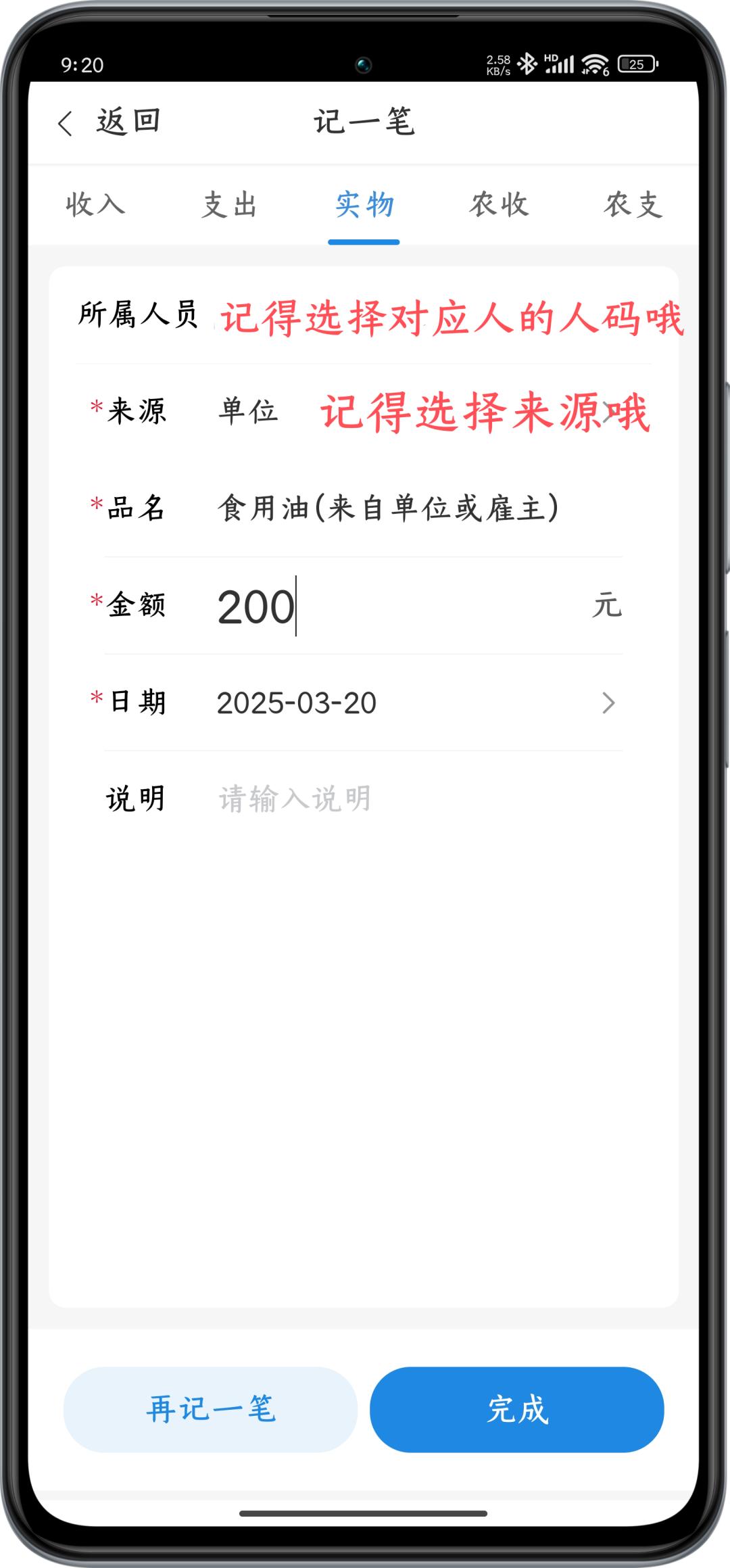
Task: Switch to the 农支 tab
Action: 633,204
